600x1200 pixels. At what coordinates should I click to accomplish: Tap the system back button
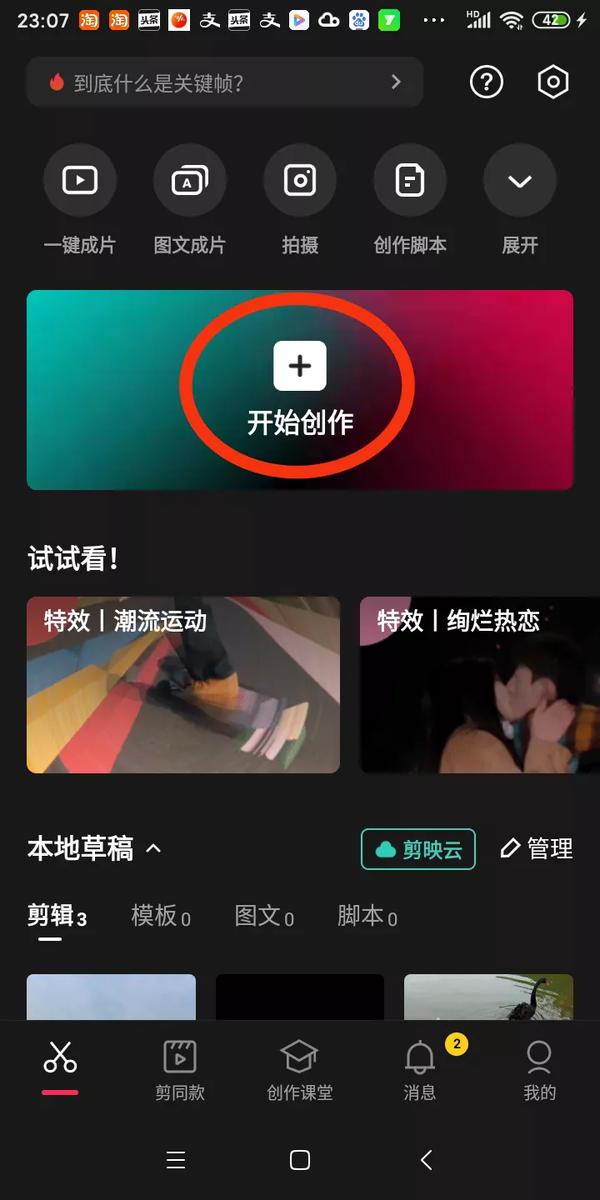click(427, 1160)
